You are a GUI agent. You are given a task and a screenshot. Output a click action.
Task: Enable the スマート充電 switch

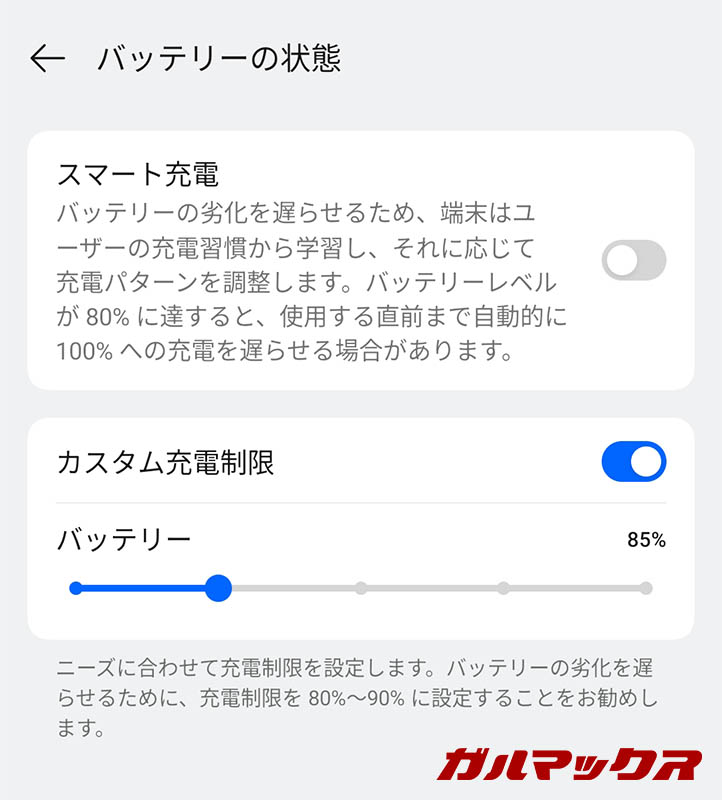point(633,261)
